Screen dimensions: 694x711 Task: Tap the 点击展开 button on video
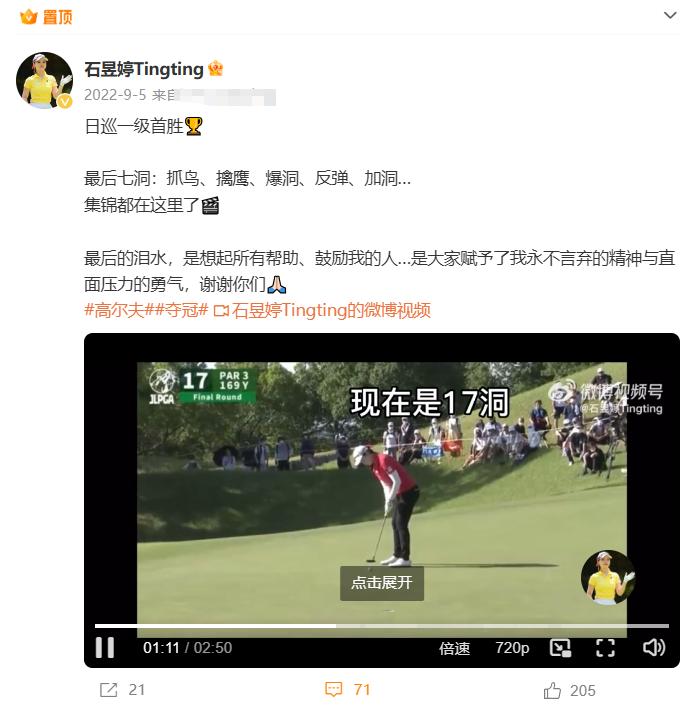pyautogui.click(x=381, y=583)
